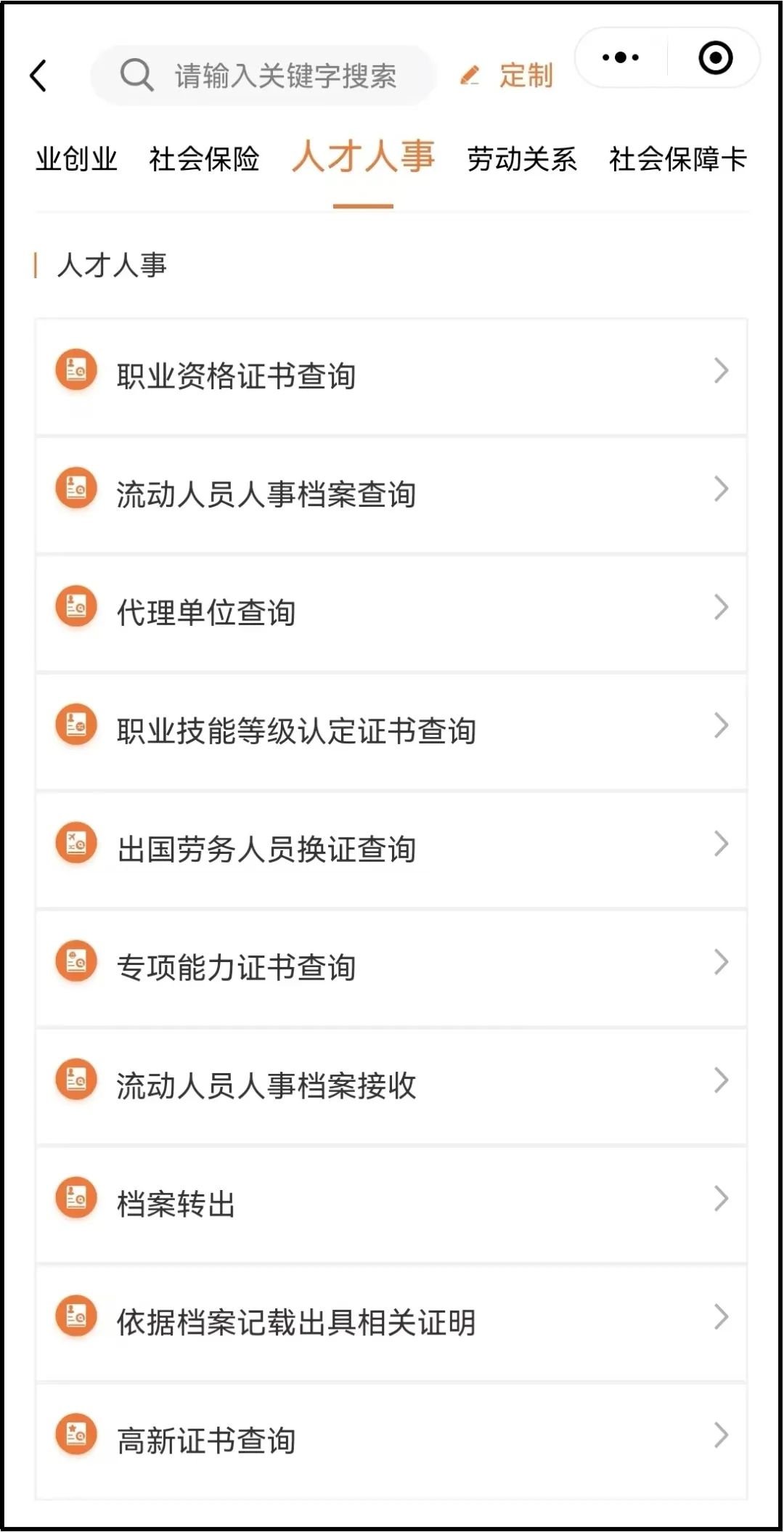Select the 专项能力证书查询 icon
This screenshot has height=1532, width=784.
point(76,962)
